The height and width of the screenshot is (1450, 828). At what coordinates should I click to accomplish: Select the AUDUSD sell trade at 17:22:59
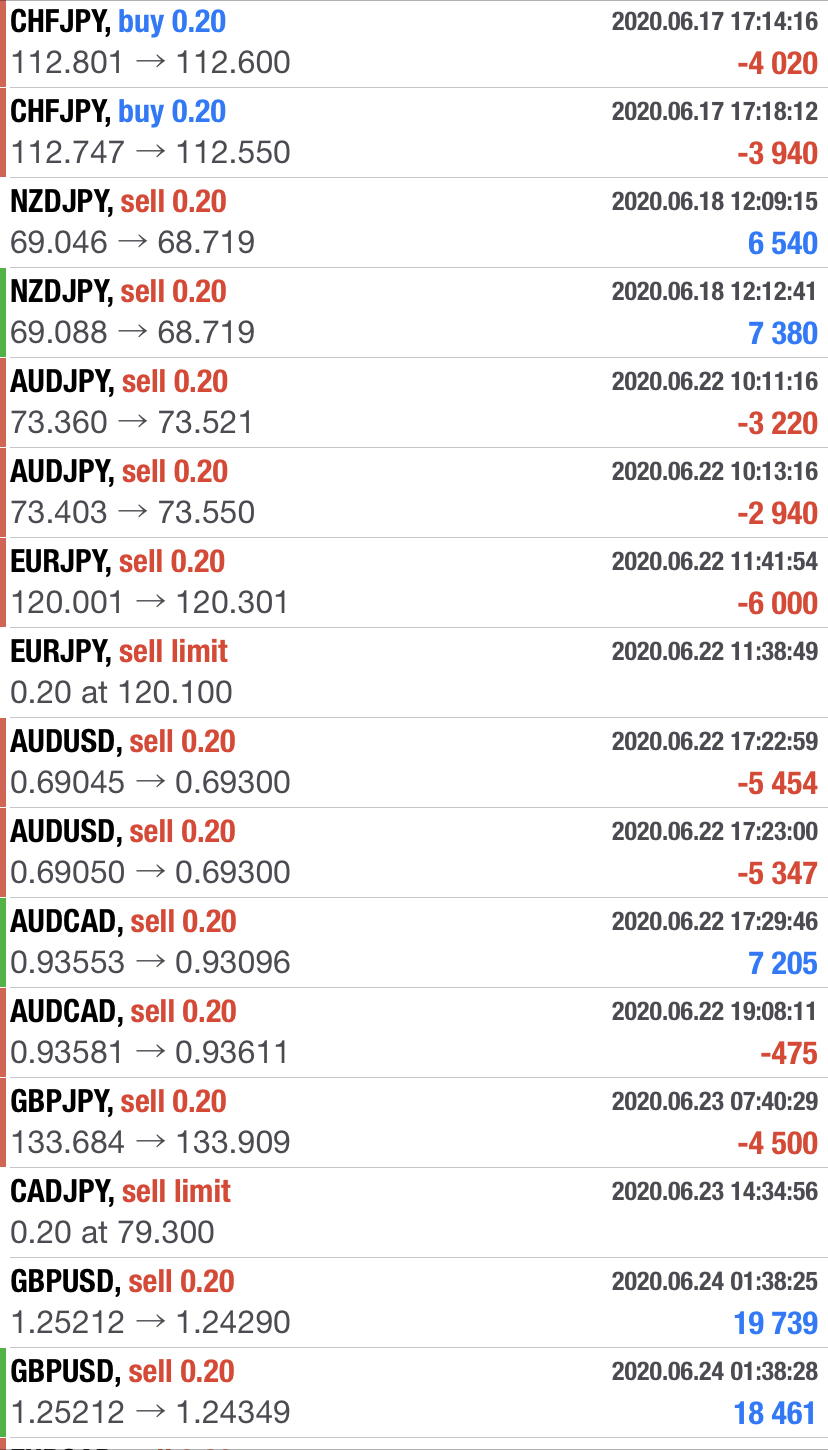(x=414, y=763)
